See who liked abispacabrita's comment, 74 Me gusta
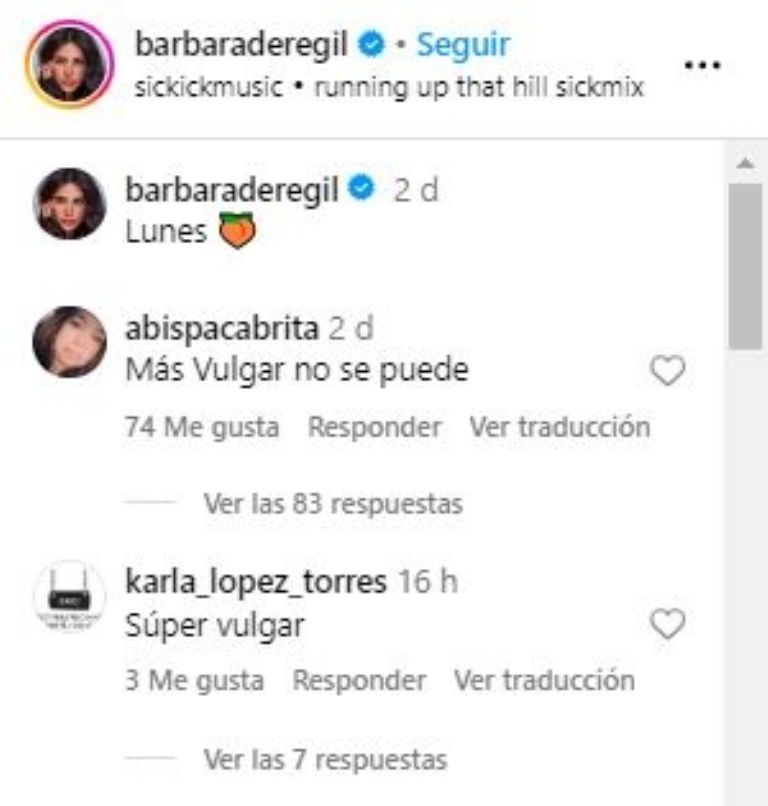The height and width of the screenshot is (806, 768). click(202, 427)
